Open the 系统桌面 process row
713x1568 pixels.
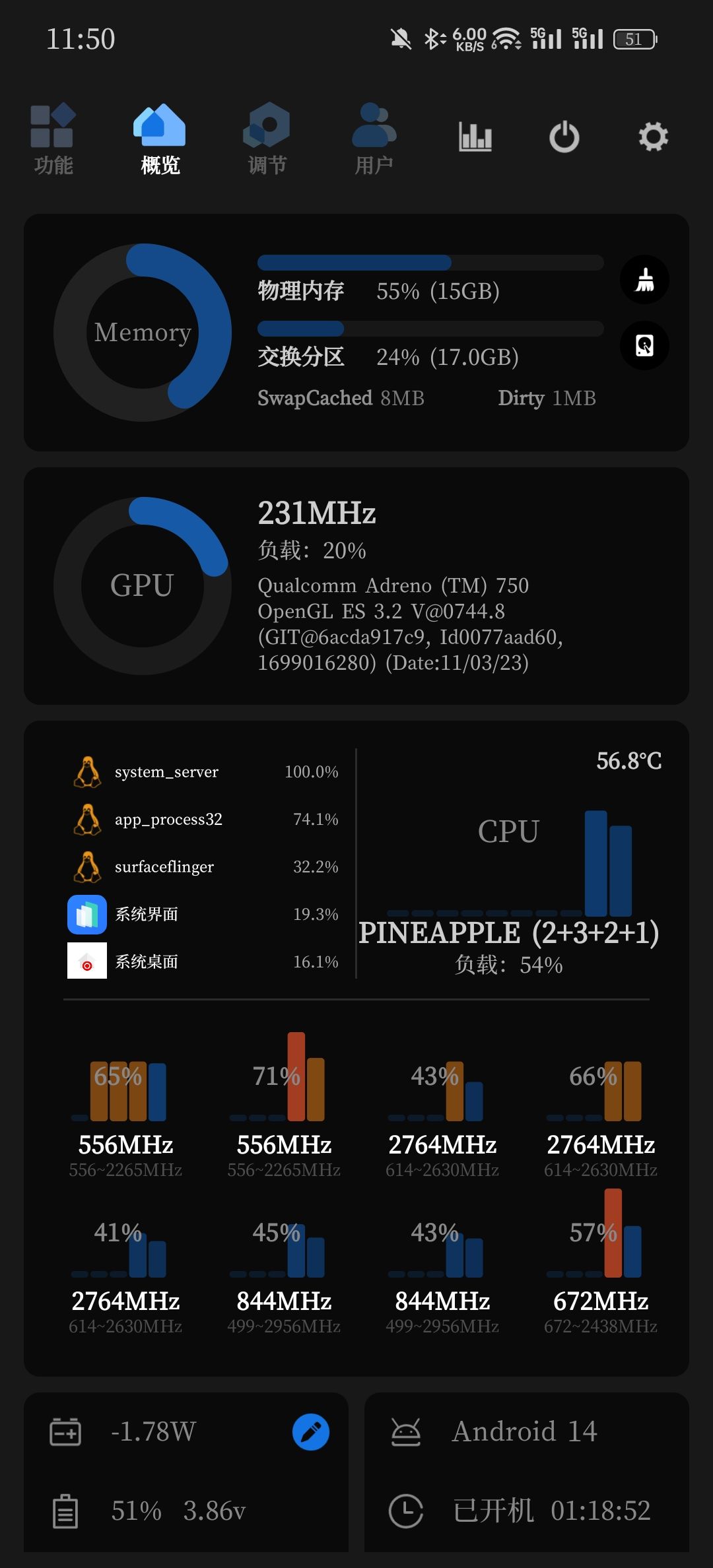pyautogui.click(x=205, y=962)
